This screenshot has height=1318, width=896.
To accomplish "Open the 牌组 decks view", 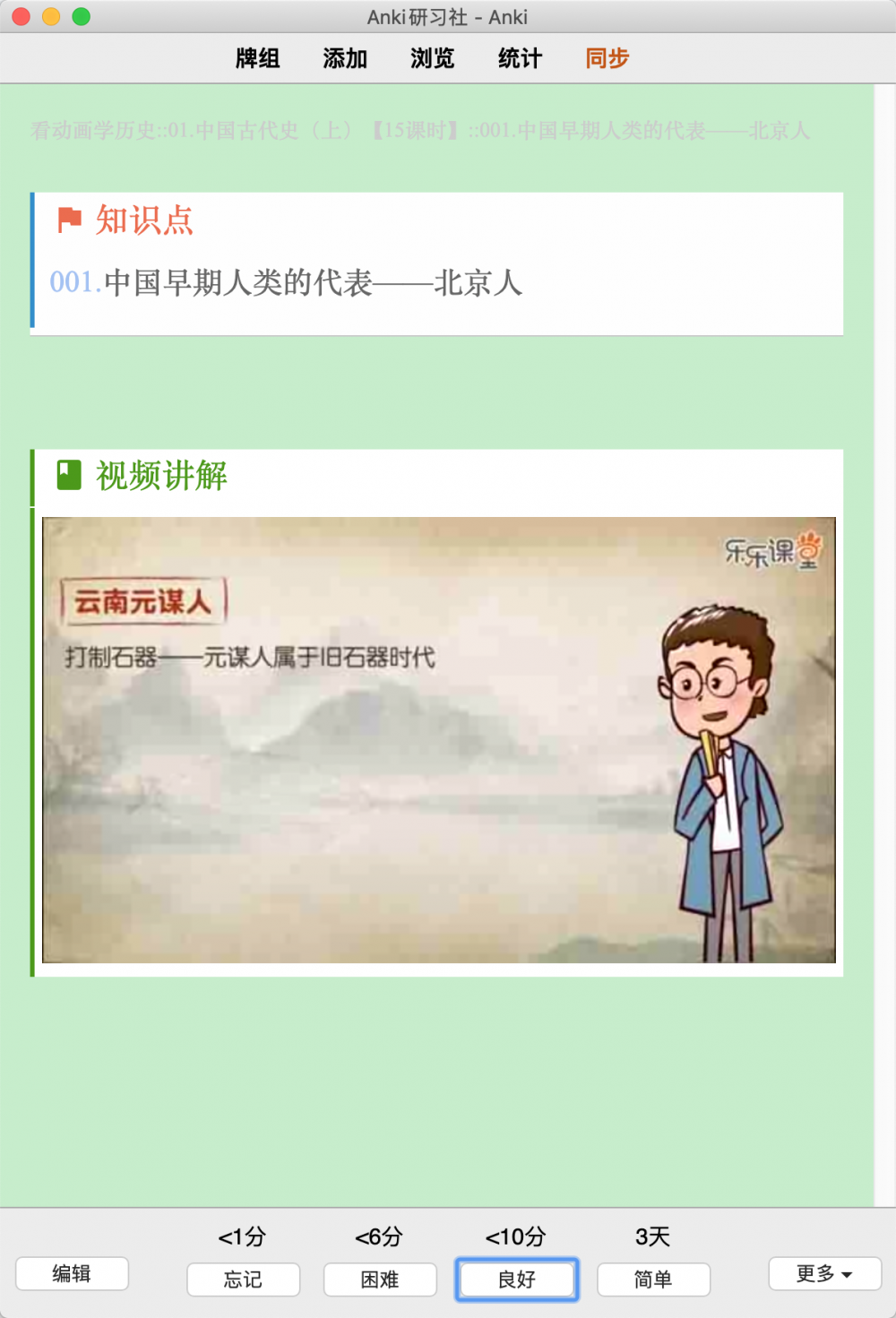I will tap(257, 58).
